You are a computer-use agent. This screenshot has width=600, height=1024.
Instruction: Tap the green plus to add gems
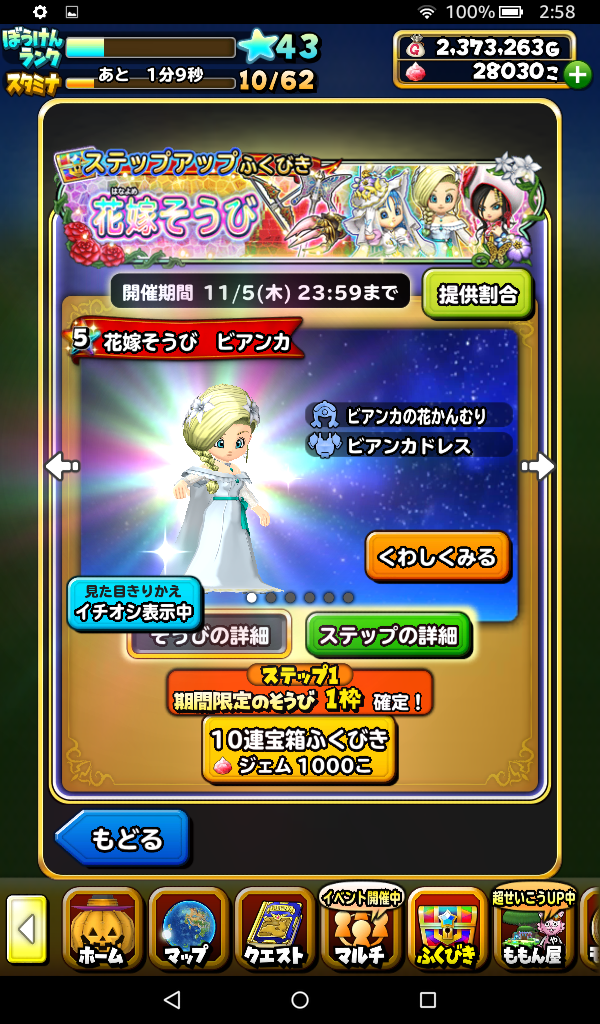pos(577,73)
